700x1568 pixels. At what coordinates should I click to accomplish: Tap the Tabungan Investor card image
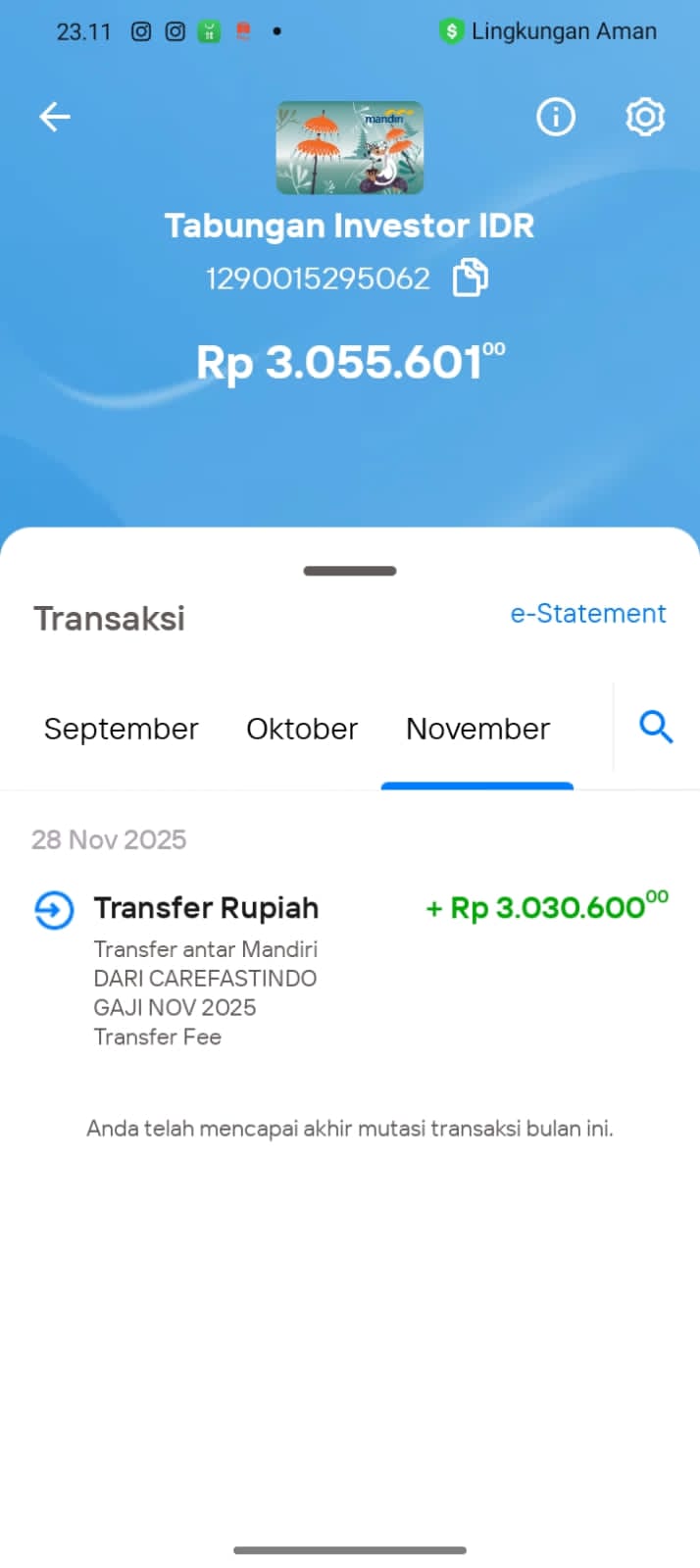pos(350,147)
